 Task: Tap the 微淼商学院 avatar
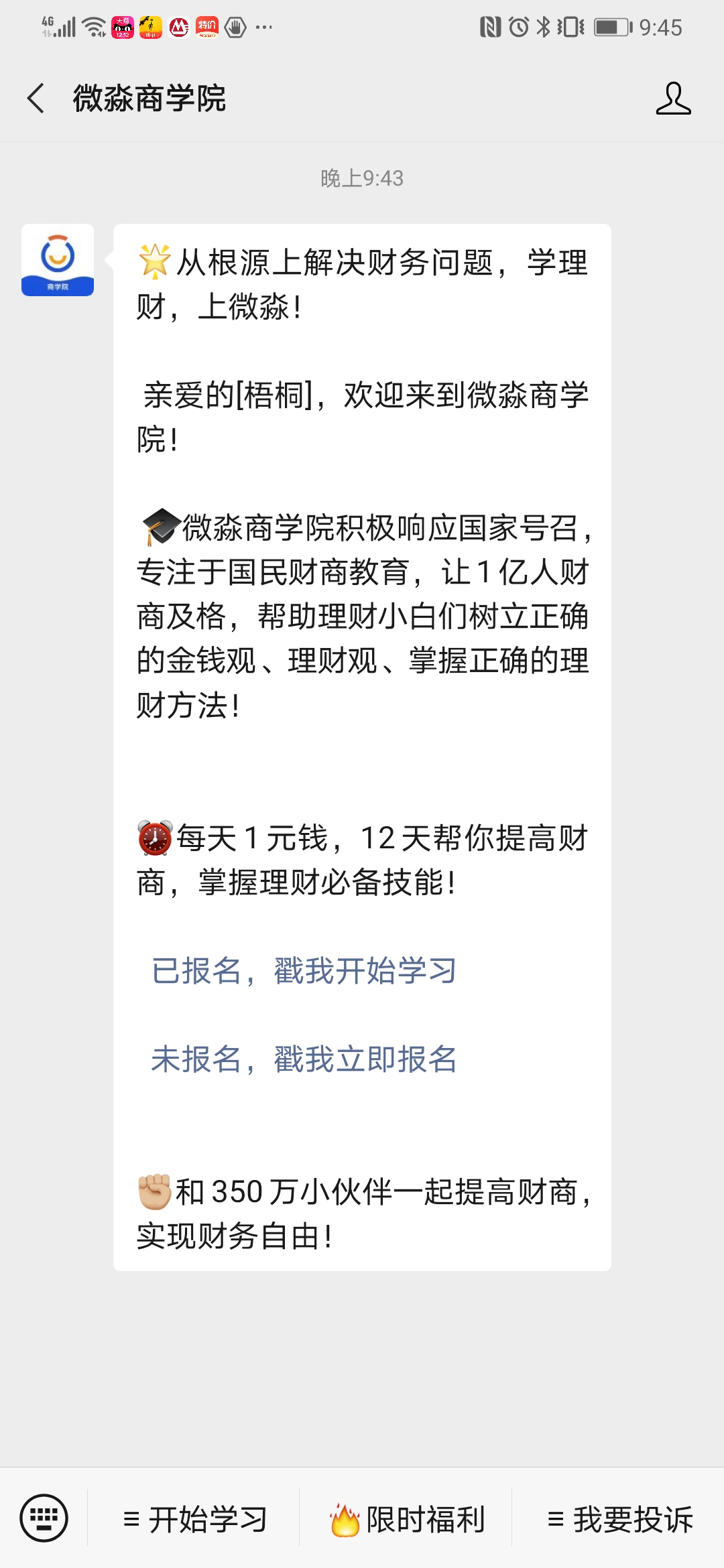click(x=58, y=260)
